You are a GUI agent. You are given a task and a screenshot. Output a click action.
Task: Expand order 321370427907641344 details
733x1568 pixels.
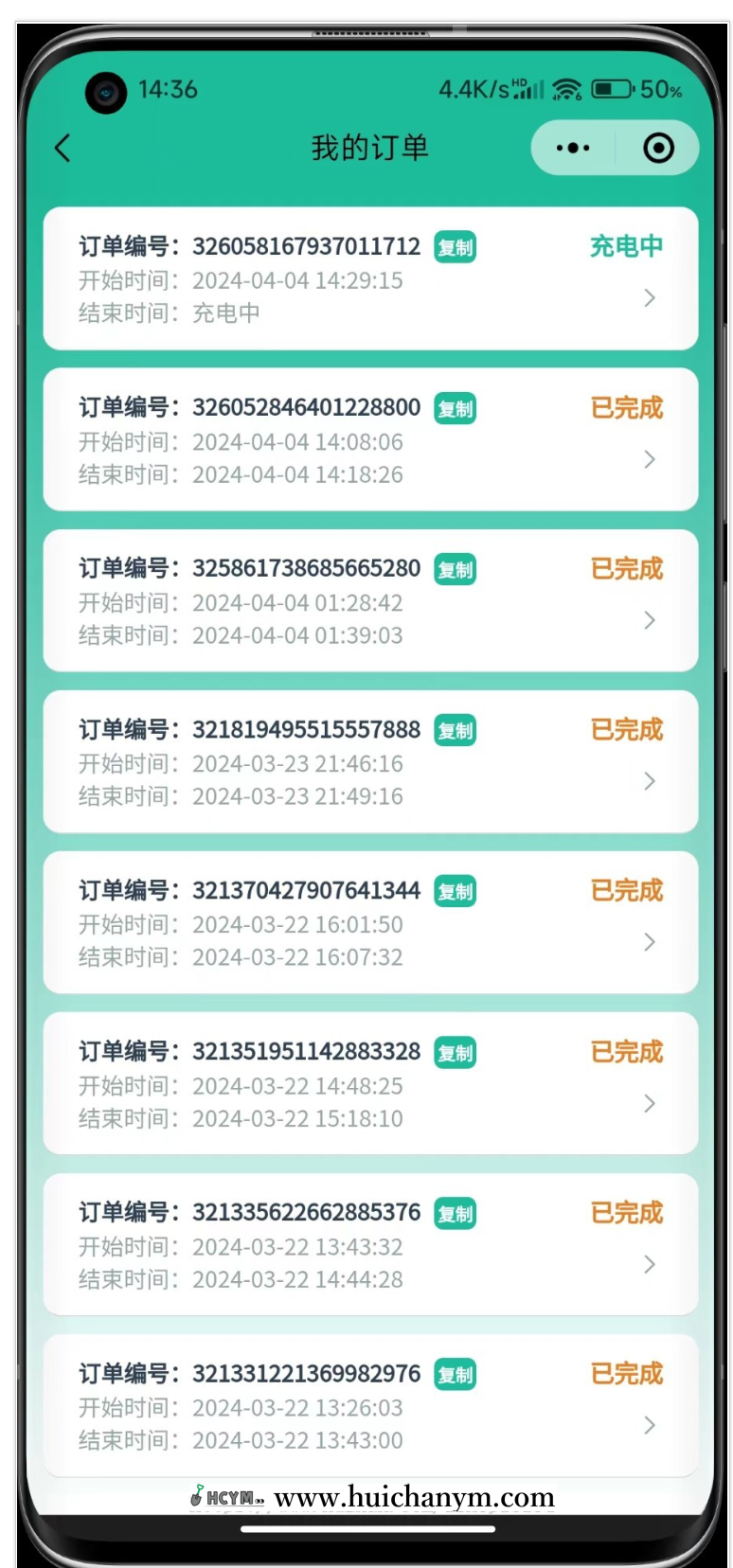click(650, 942)
